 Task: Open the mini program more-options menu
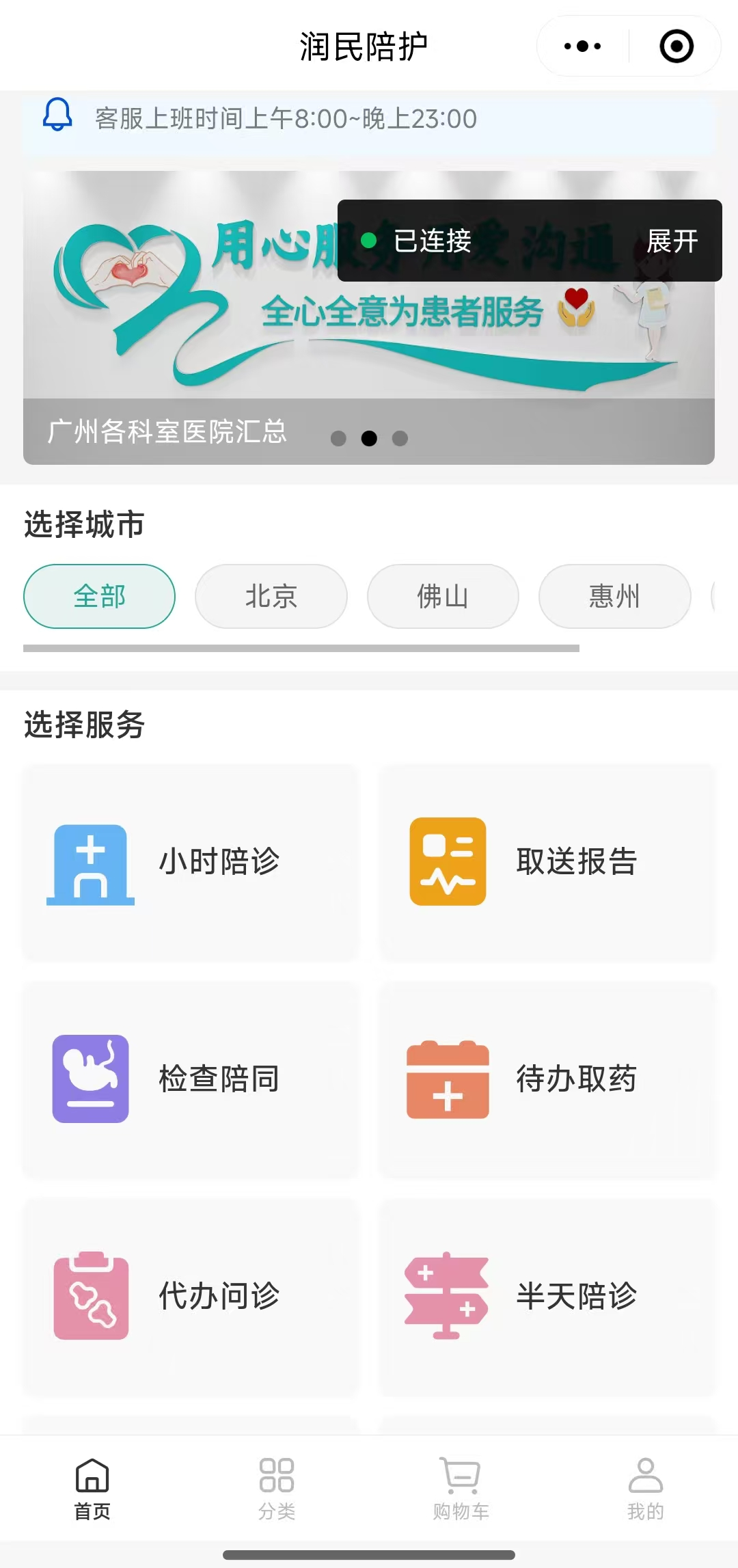[x=582, y=46]
